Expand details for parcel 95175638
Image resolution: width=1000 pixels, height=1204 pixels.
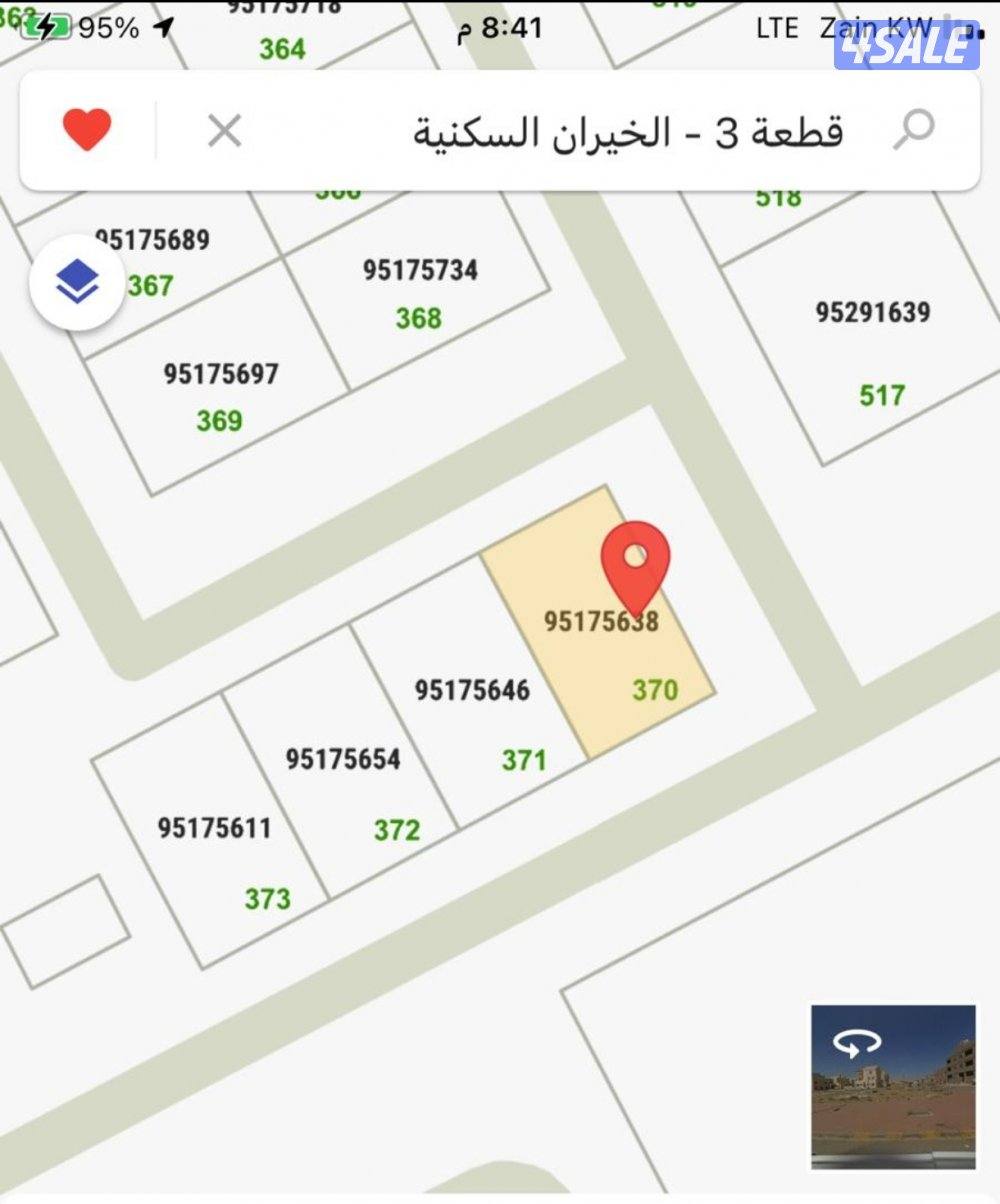tap(601, 622)
